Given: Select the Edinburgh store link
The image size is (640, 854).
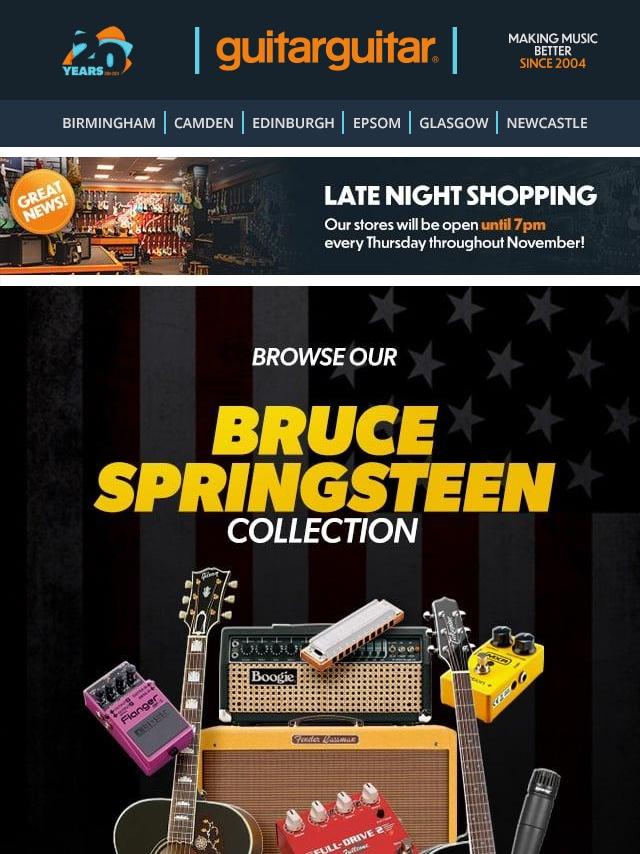Looking at the screenshot, I should pos(293,123).
